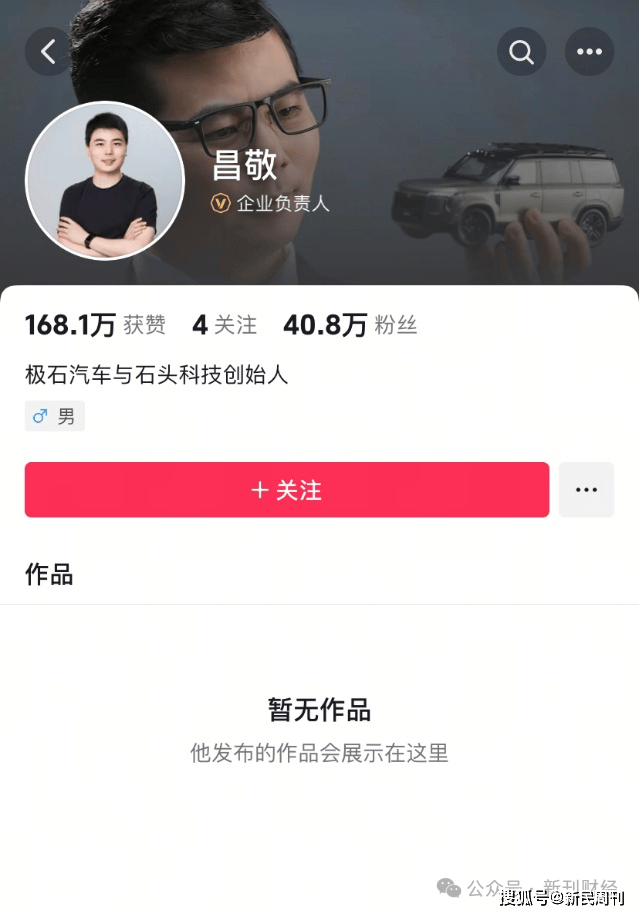
Task: Open the 40.8万 粉丝 followers list
Action: pyautogui.click(x=350, y=325)
